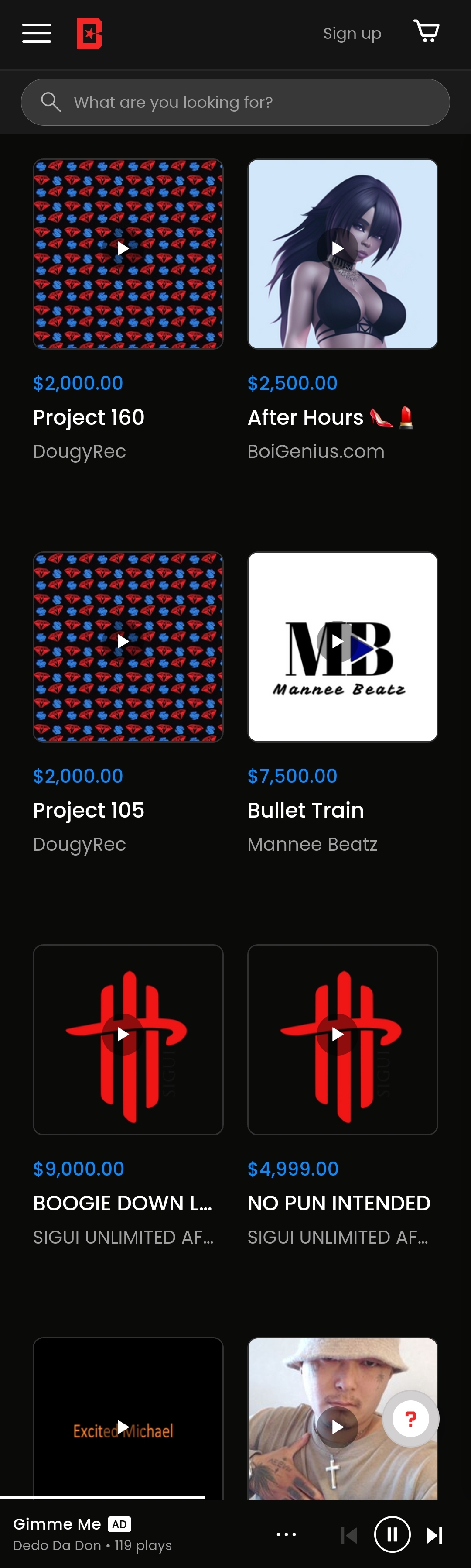The image size is (471, 1568).
Task: Pause the currently playing track
Action: [x=392, y=1534]
